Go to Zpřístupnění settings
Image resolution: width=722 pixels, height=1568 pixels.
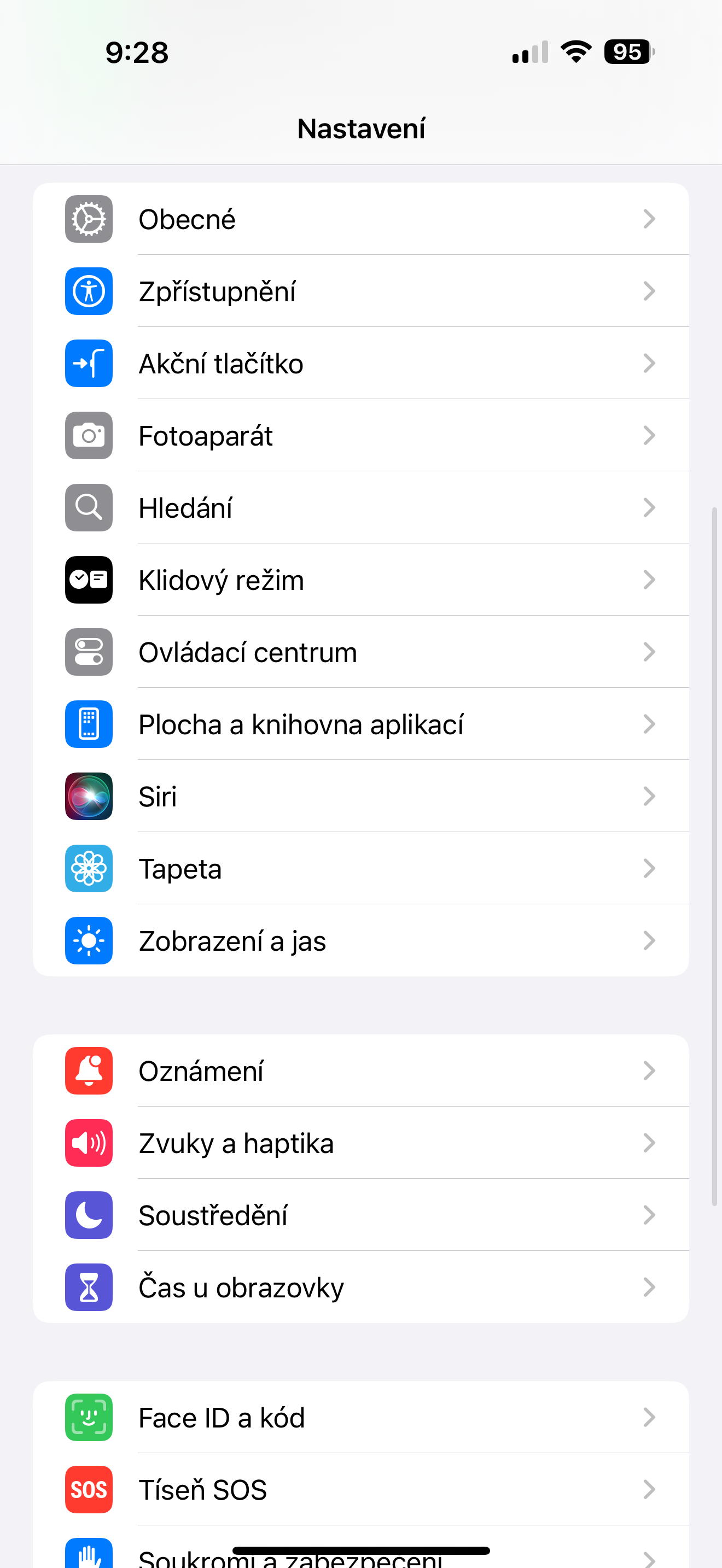pyautogui.click(x=360, y=291)
